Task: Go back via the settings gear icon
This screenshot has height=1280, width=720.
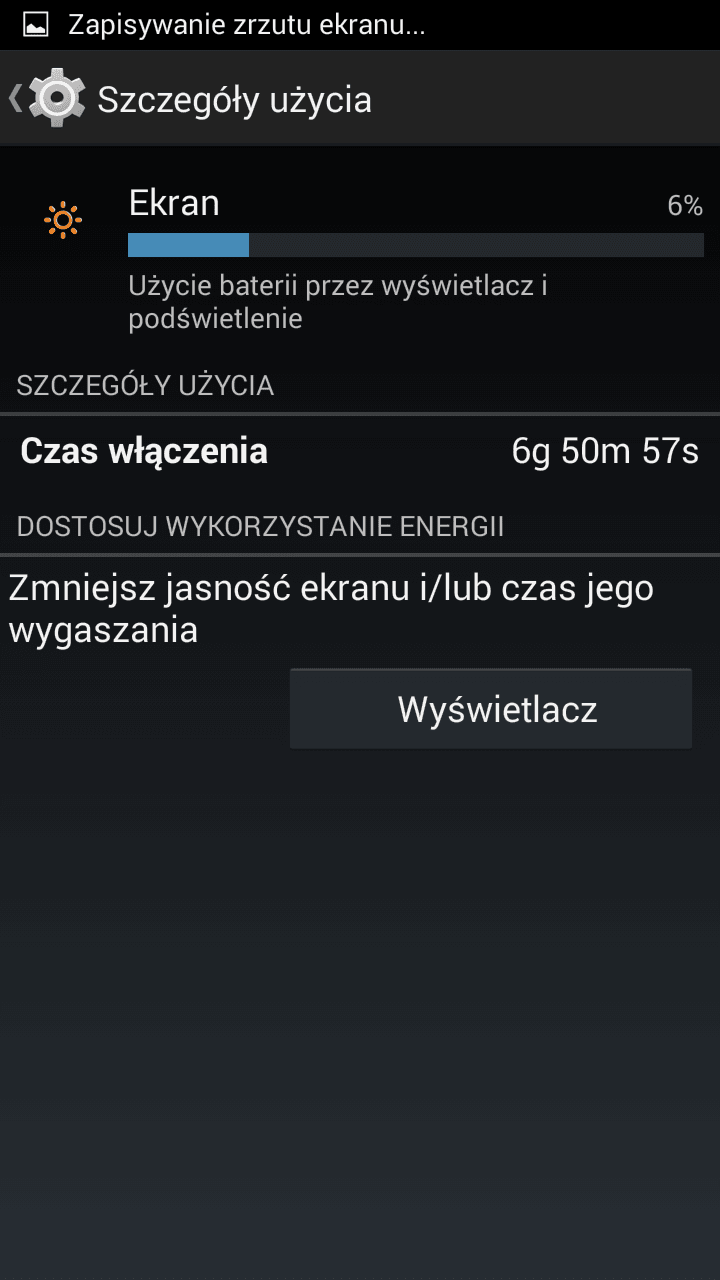Action: (57, 98)
